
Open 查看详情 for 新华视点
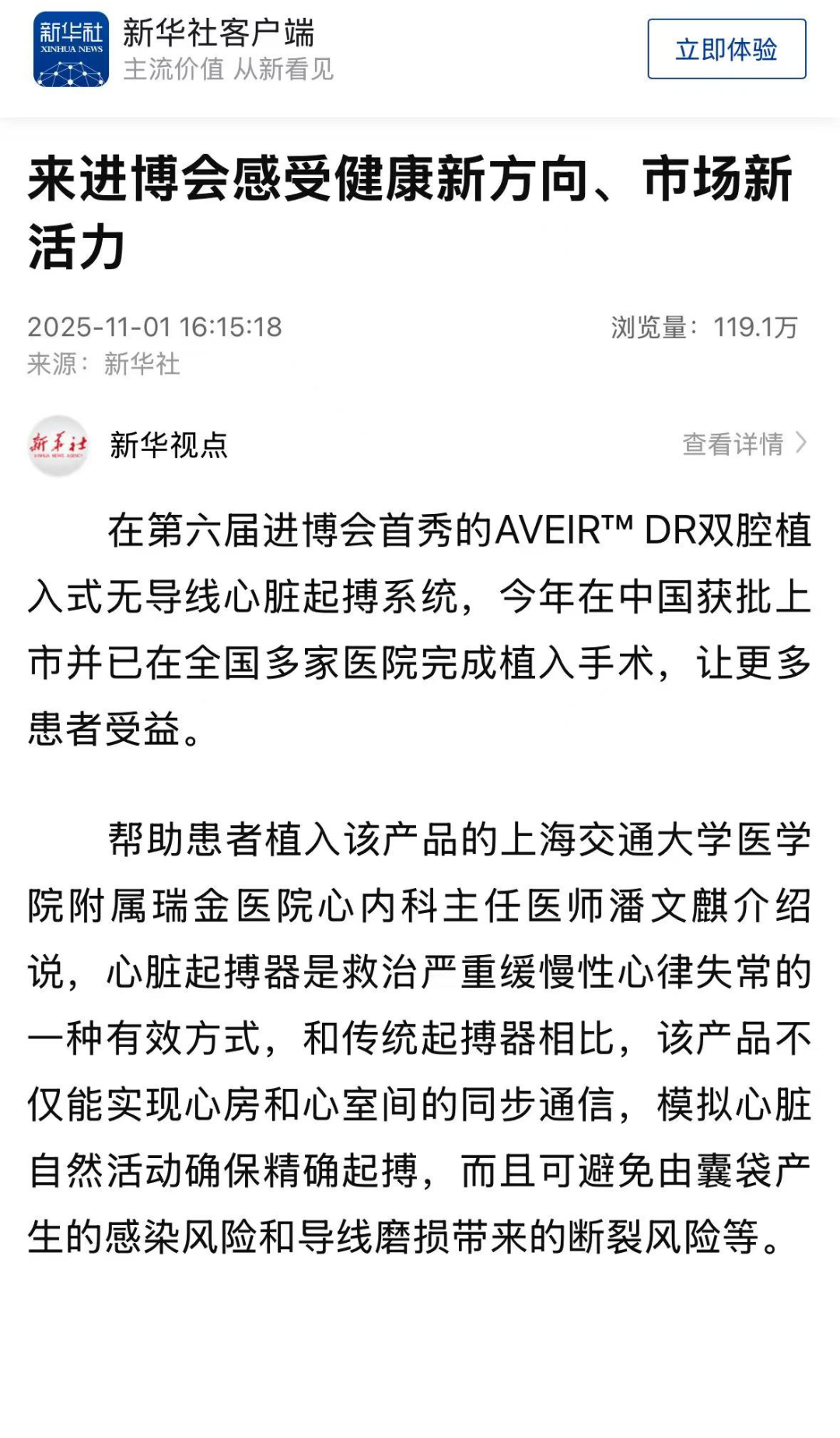coord(744,444)
